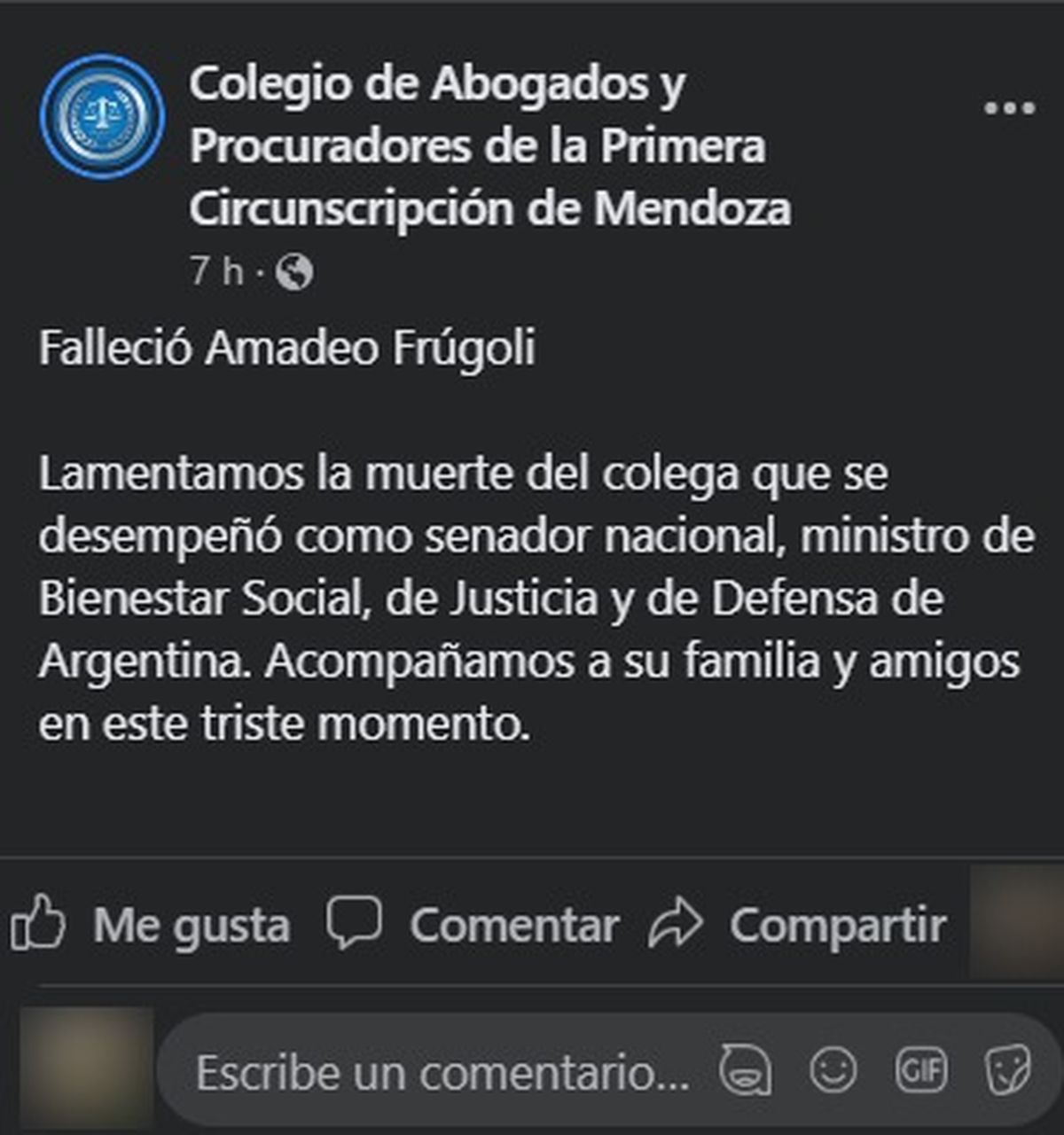Focus the Escribe un comentario field
The width and height of the screenshot is (1064, 1135).
point(442,1072)
